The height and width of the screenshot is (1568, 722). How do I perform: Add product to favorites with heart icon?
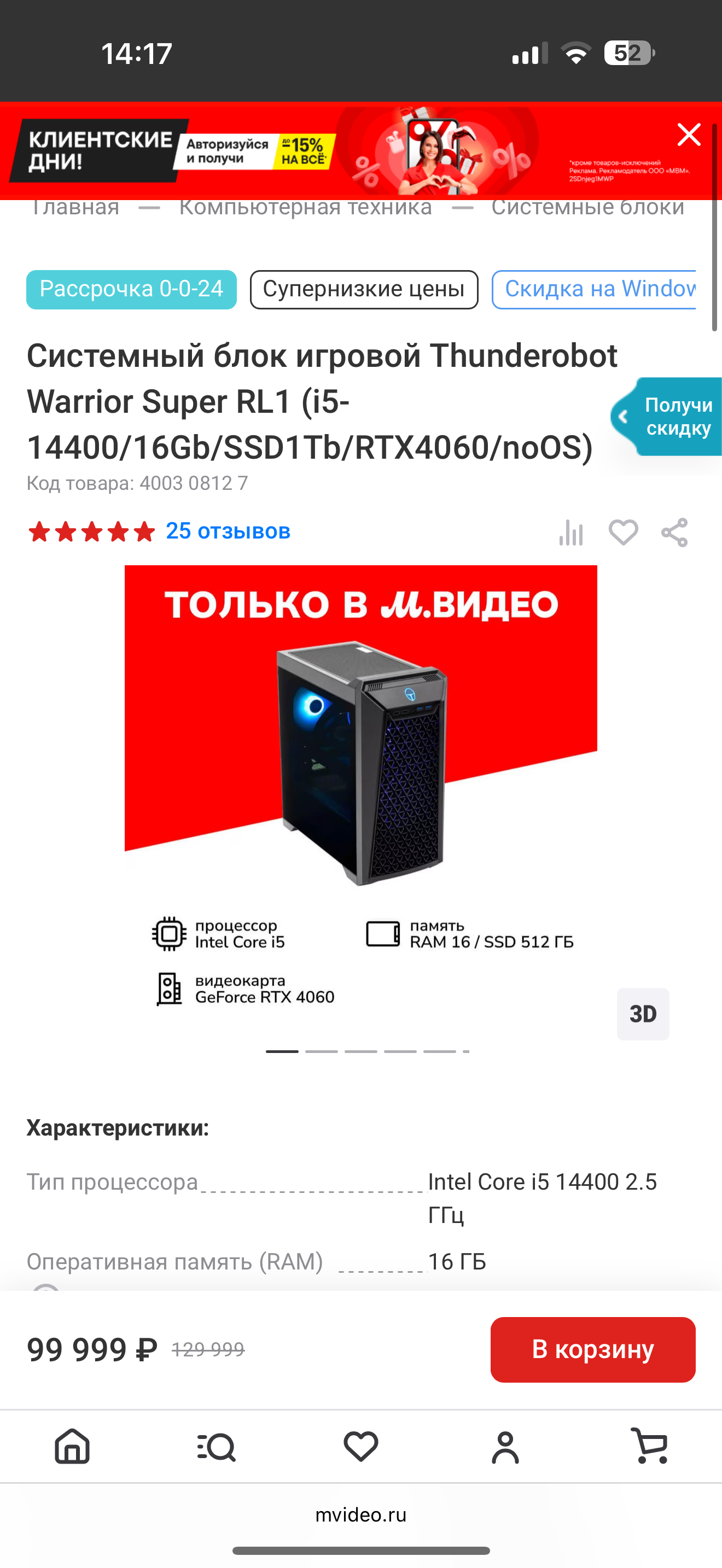coord(624,533)
